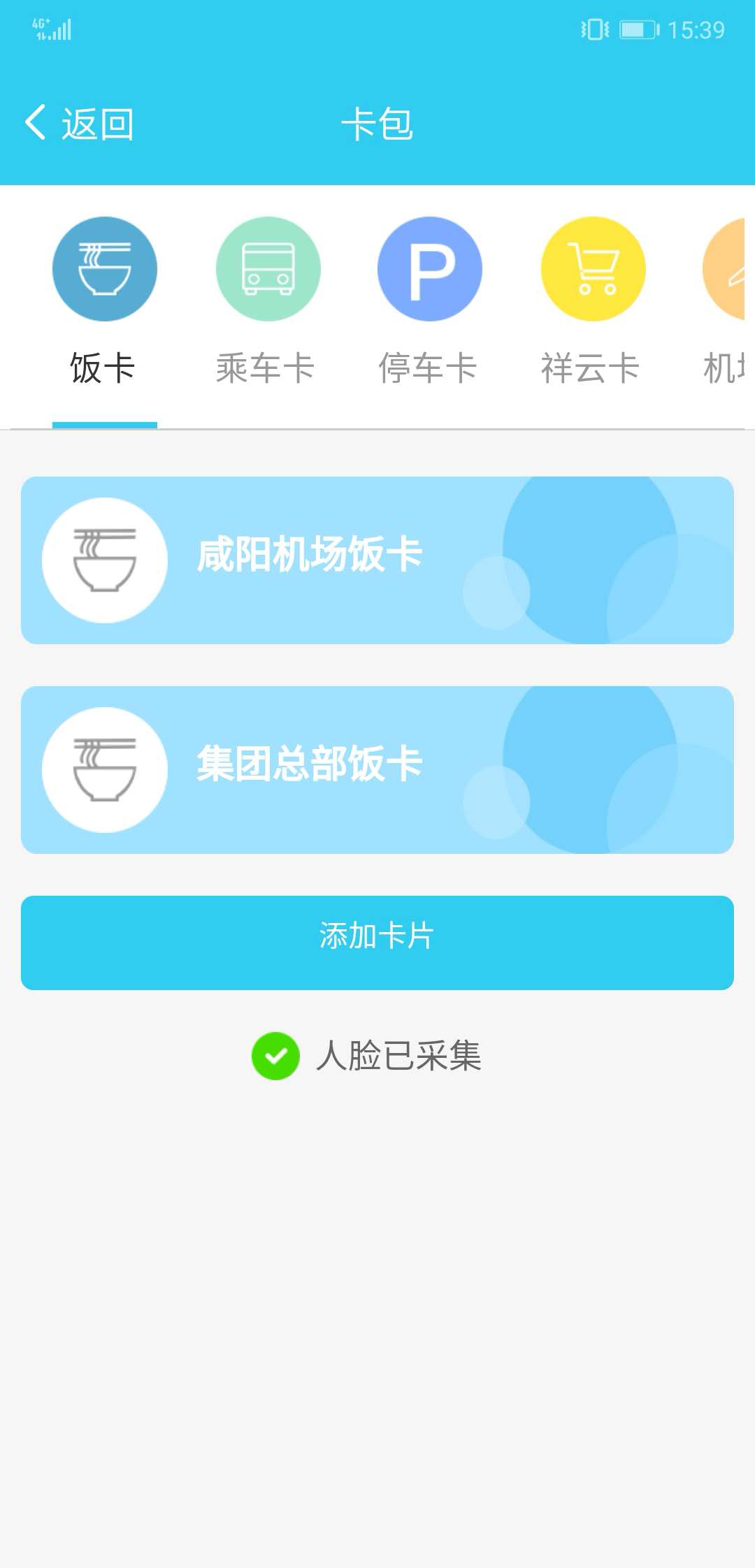Viewport: 755px width, 1568px height.
Task: Tap 添加卡片 to add a card
Action: click(x=377, y=943)
